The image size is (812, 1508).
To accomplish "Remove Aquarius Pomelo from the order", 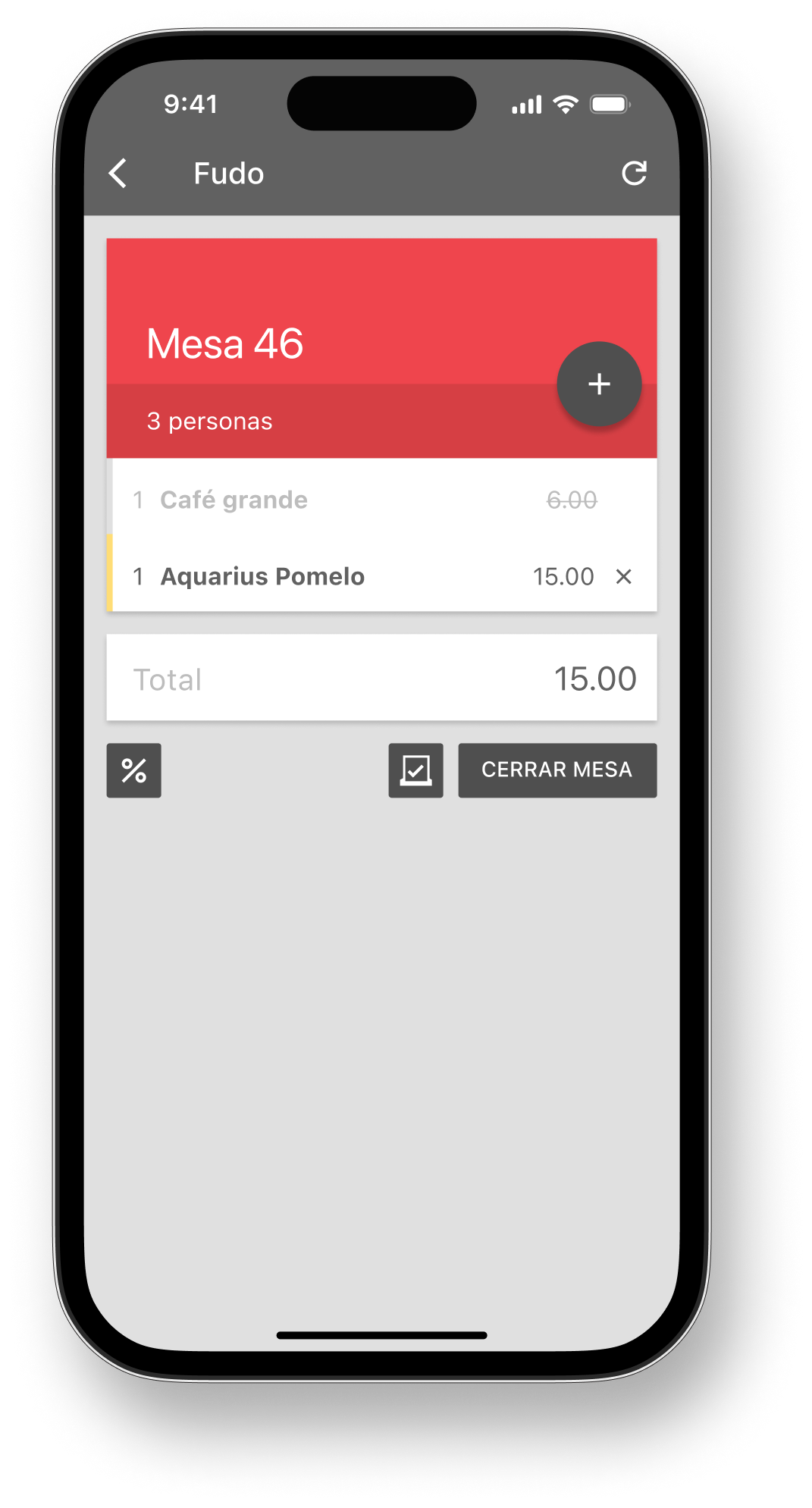I will [623, 577].
